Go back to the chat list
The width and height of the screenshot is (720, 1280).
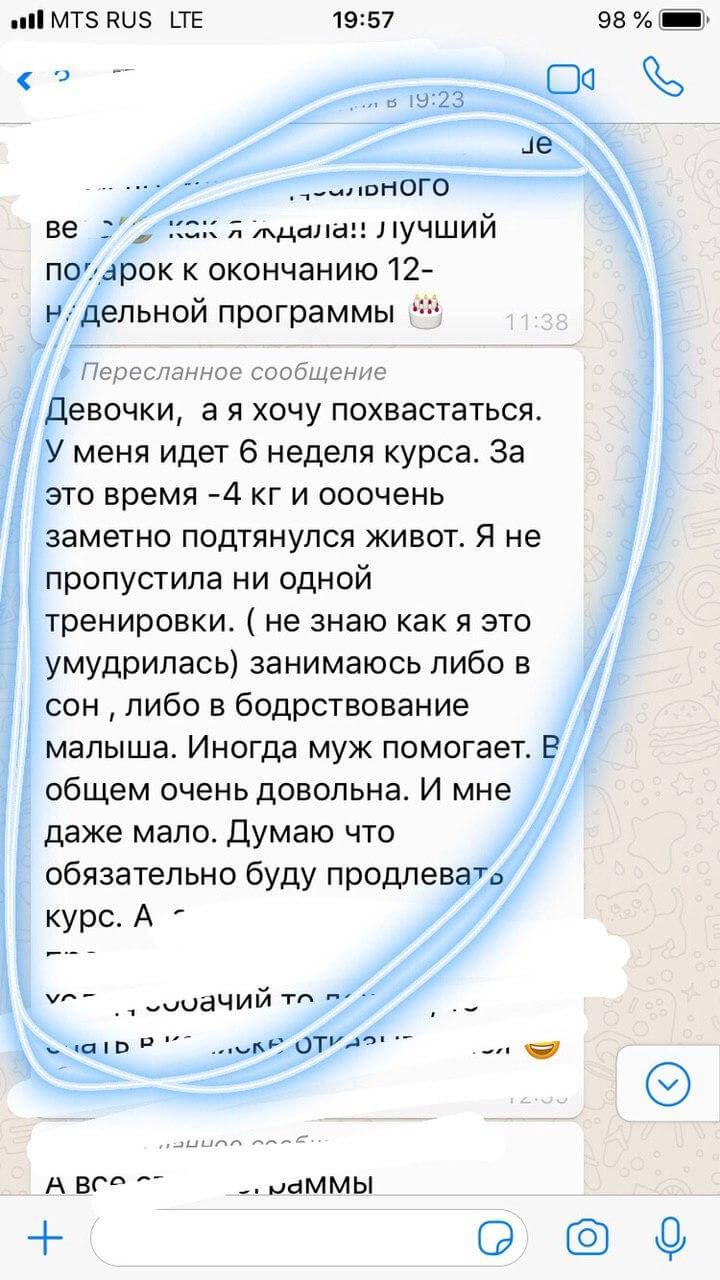click(27, 79)
